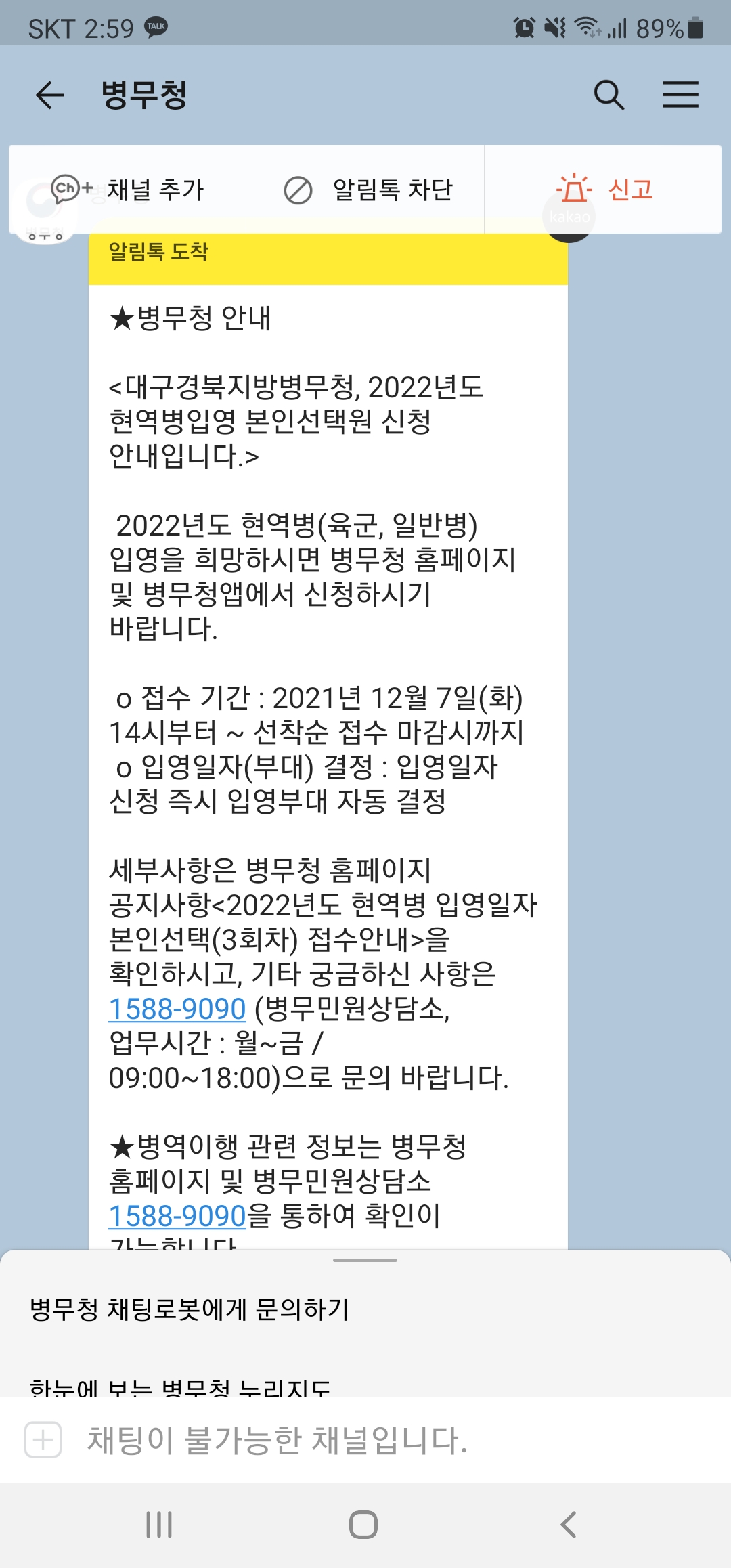
Task: Tap 채널 추가 to add channel
Action: tap(127, 190)
